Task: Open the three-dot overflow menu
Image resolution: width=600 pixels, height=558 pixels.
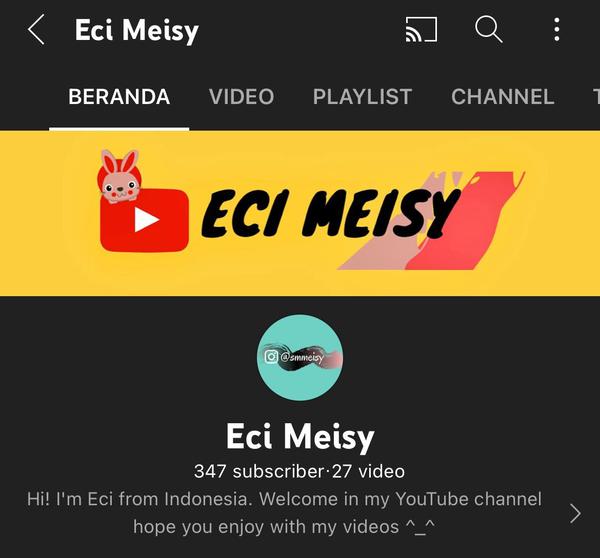Action: (x=557, y=30)
